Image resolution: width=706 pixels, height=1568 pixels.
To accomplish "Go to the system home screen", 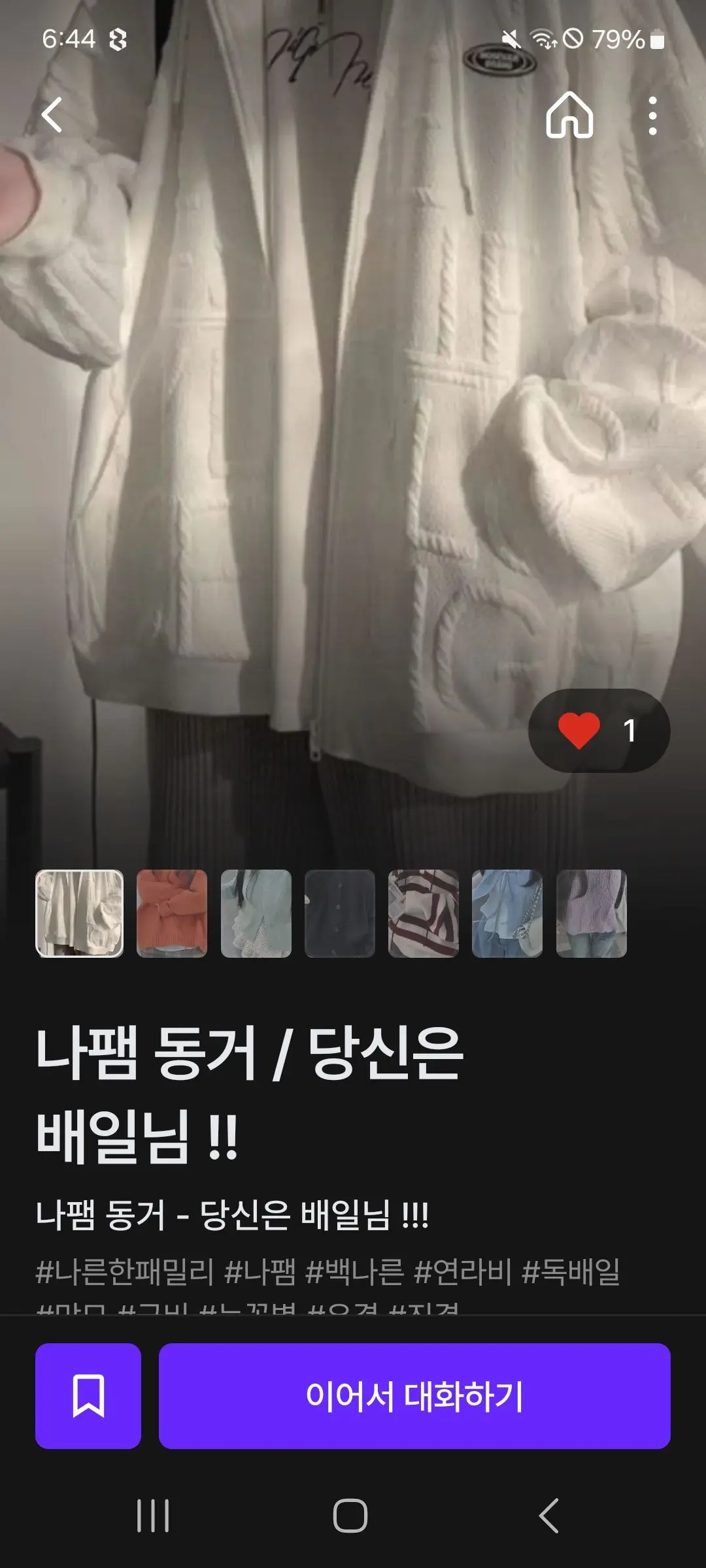I will tap(350, 1515).
